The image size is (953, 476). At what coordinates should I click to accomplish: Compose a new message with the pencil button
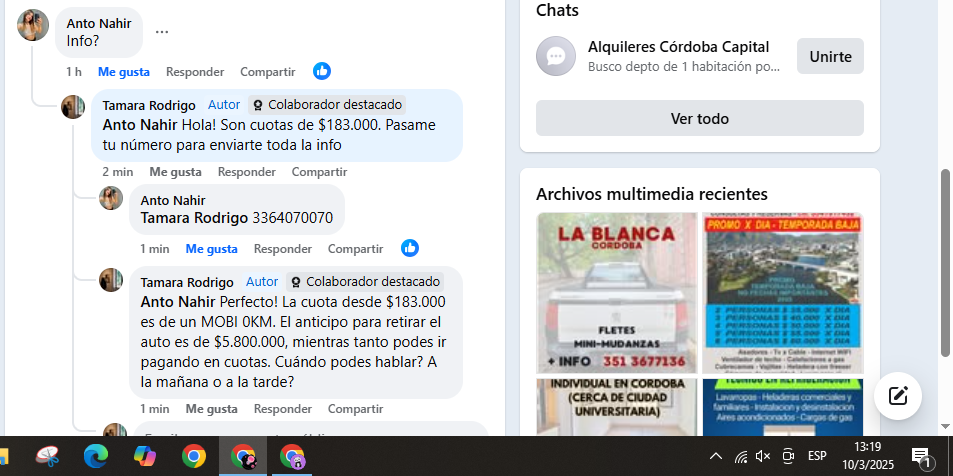tap(898, 395)
